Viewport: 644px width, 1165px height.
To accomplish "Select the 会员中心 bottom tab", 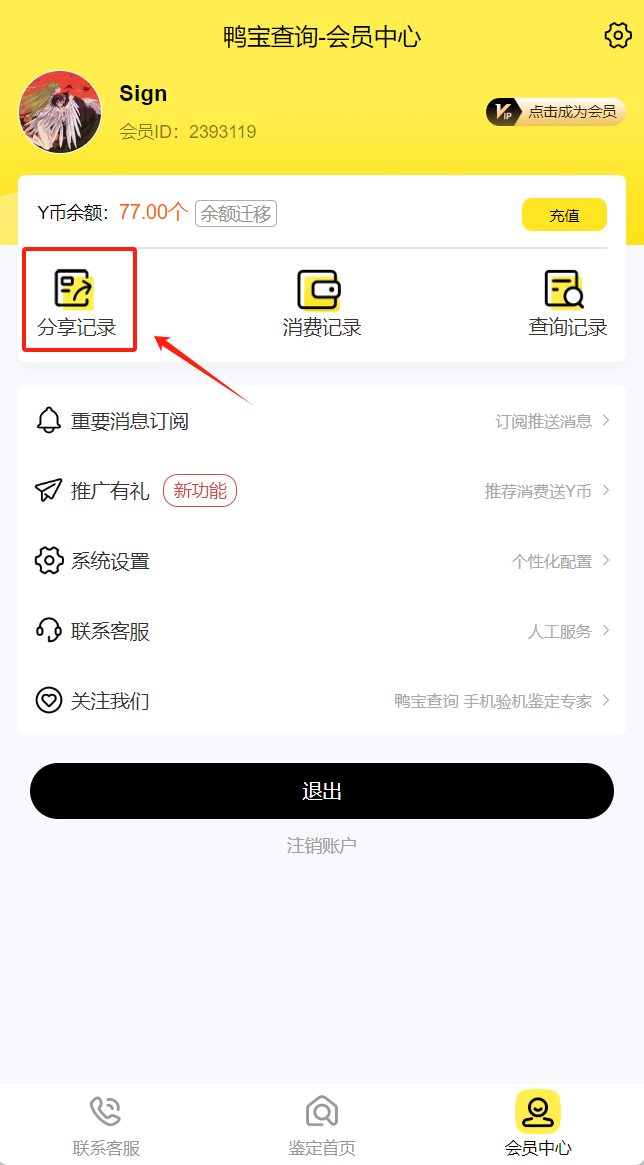I will coord(538,1125).
